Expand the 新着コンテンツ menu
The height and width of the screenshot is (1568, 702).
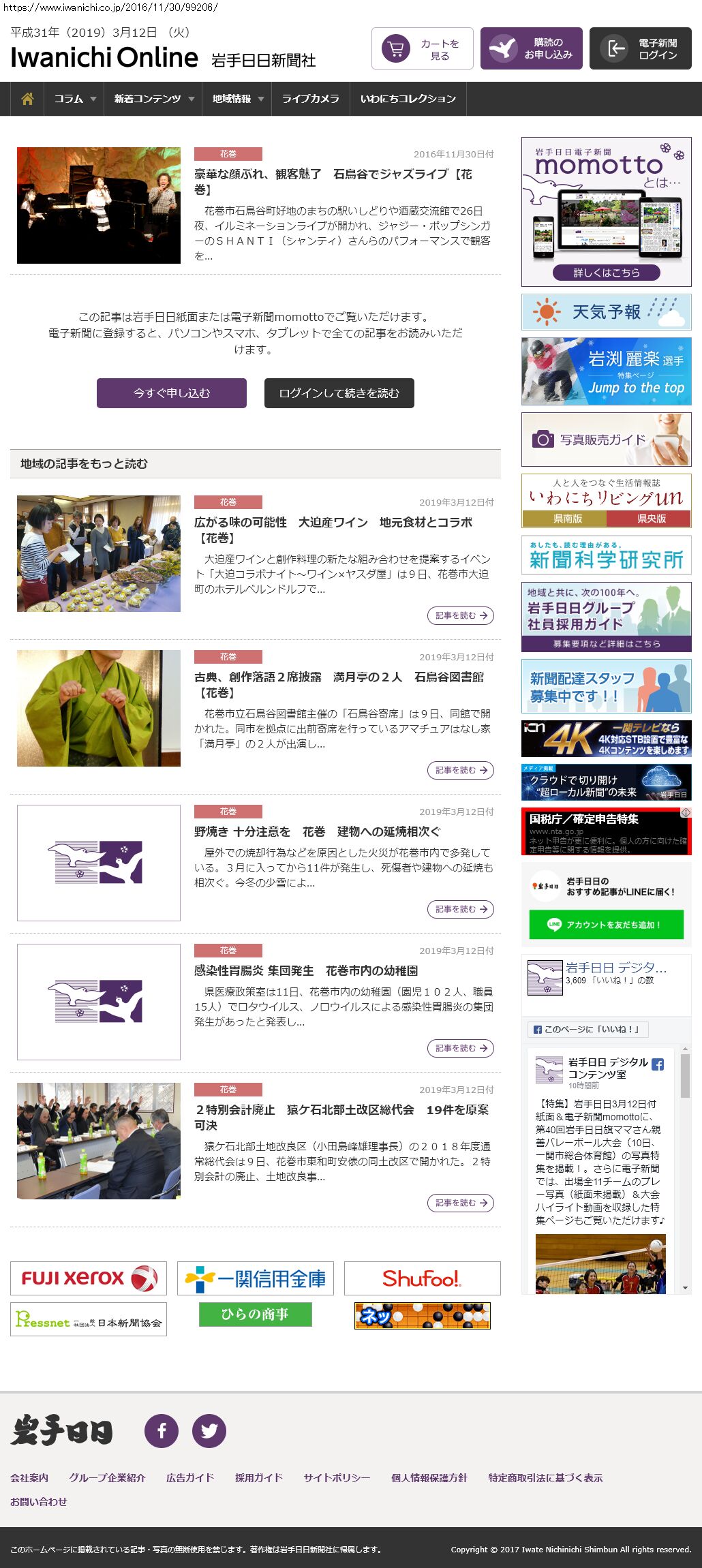[153, 99]
